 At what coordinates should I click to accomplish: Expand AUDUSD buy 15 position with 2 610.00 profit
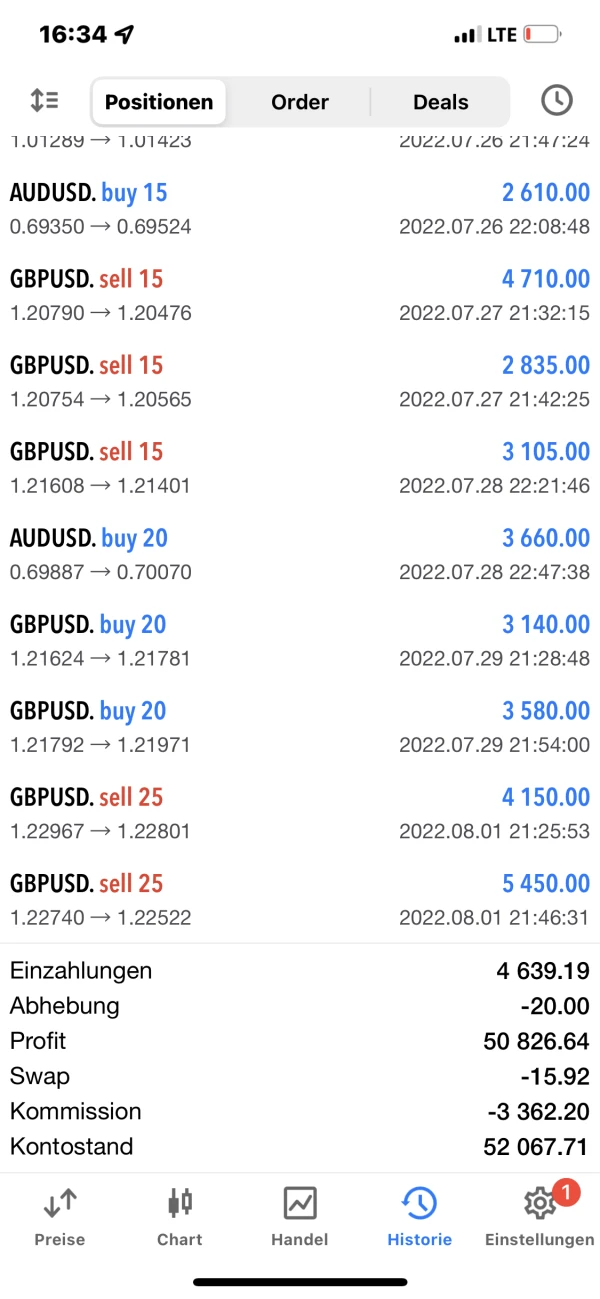[x=300, y=208]
